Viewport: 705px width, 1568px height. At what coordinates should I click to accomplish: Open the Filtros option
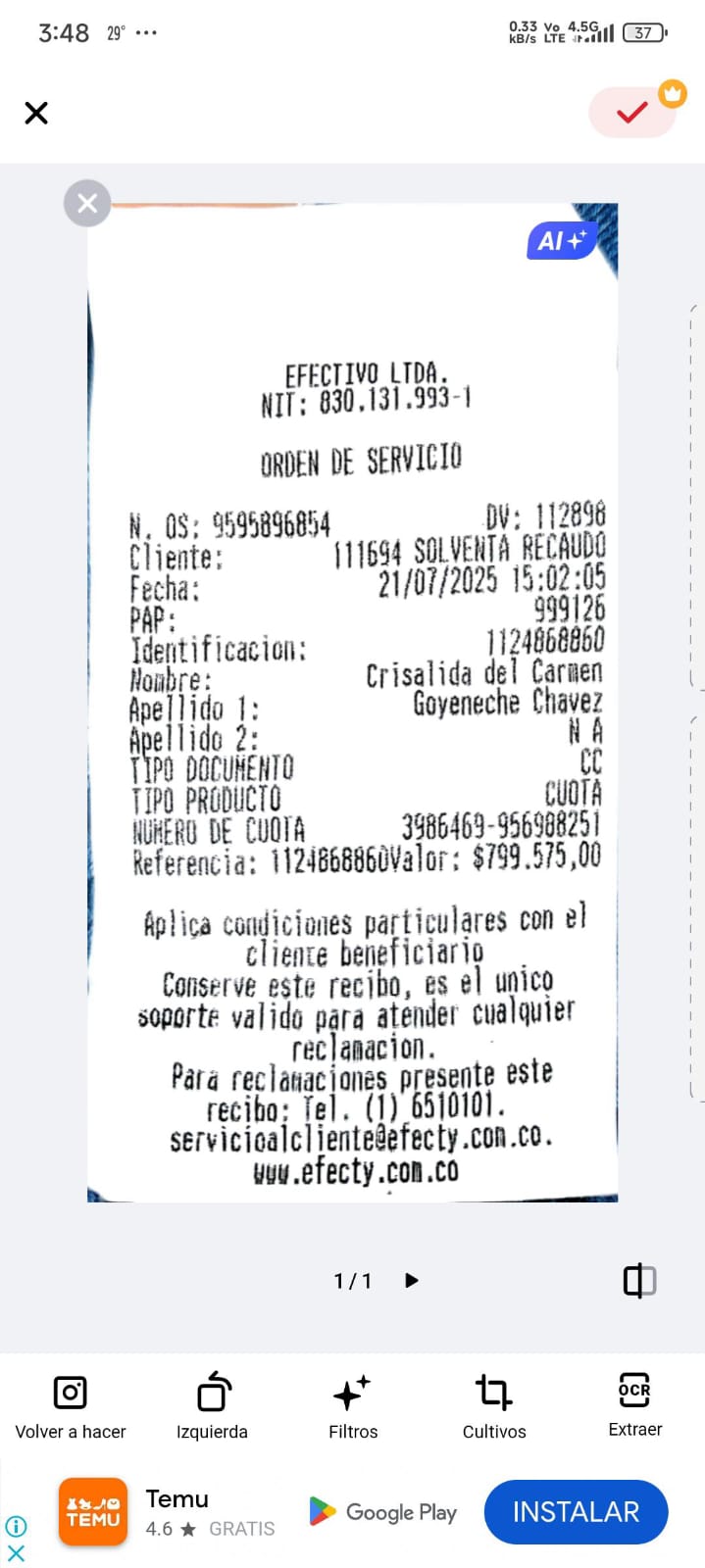353,1405
